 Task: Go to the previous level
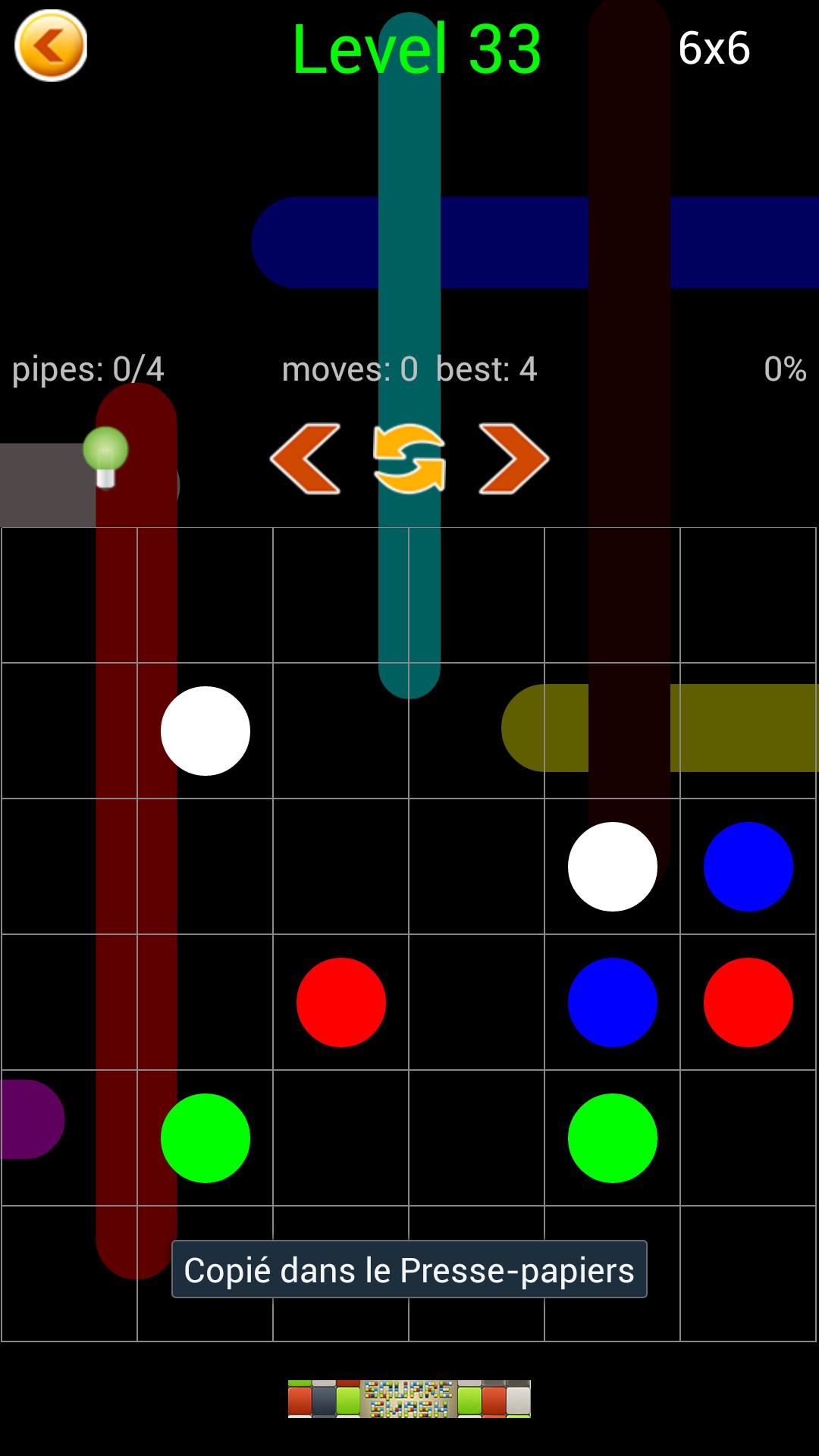tap(305, 459)
